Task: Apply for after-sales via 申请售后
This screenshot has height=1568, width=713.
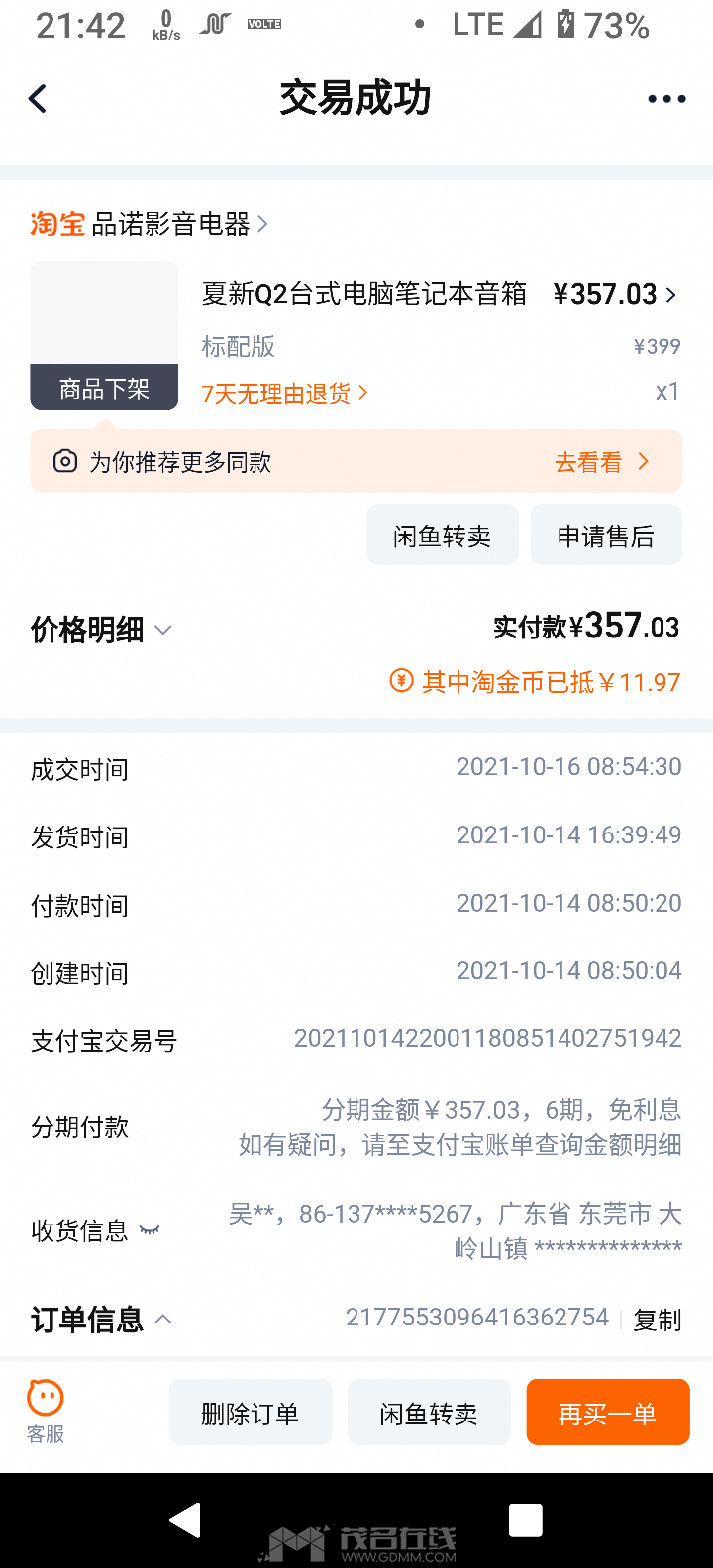Action: point(606,536)
